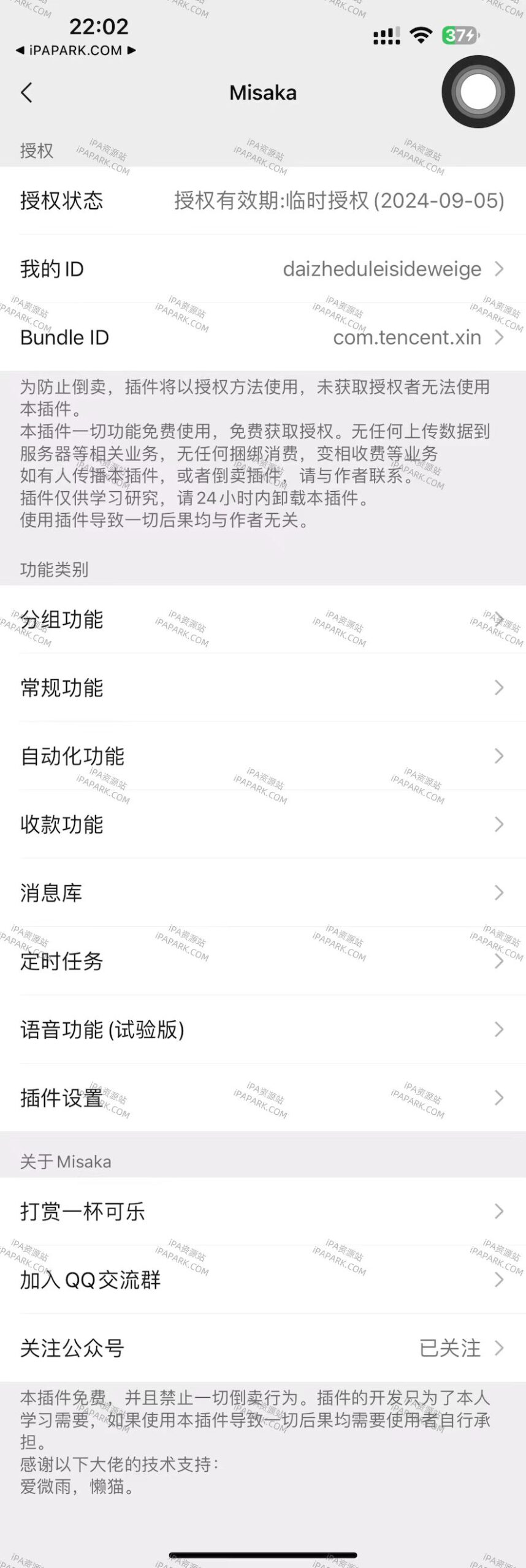Open 语音功能 (试验版)
The width and height of the screenshot is (526, 1568).
(x=262, y=1030)
